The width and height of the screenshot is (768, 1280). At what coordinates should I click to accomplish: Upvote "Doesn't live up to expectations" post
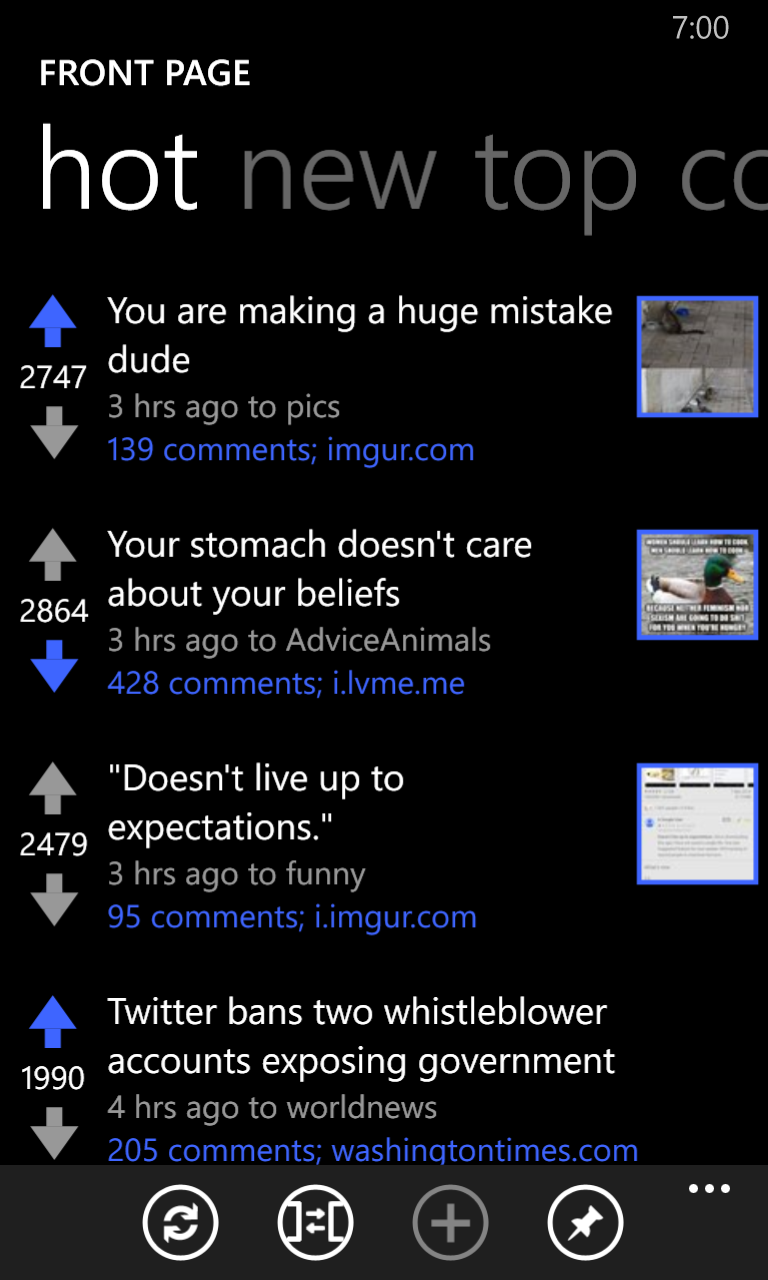[x=53, y=788]
